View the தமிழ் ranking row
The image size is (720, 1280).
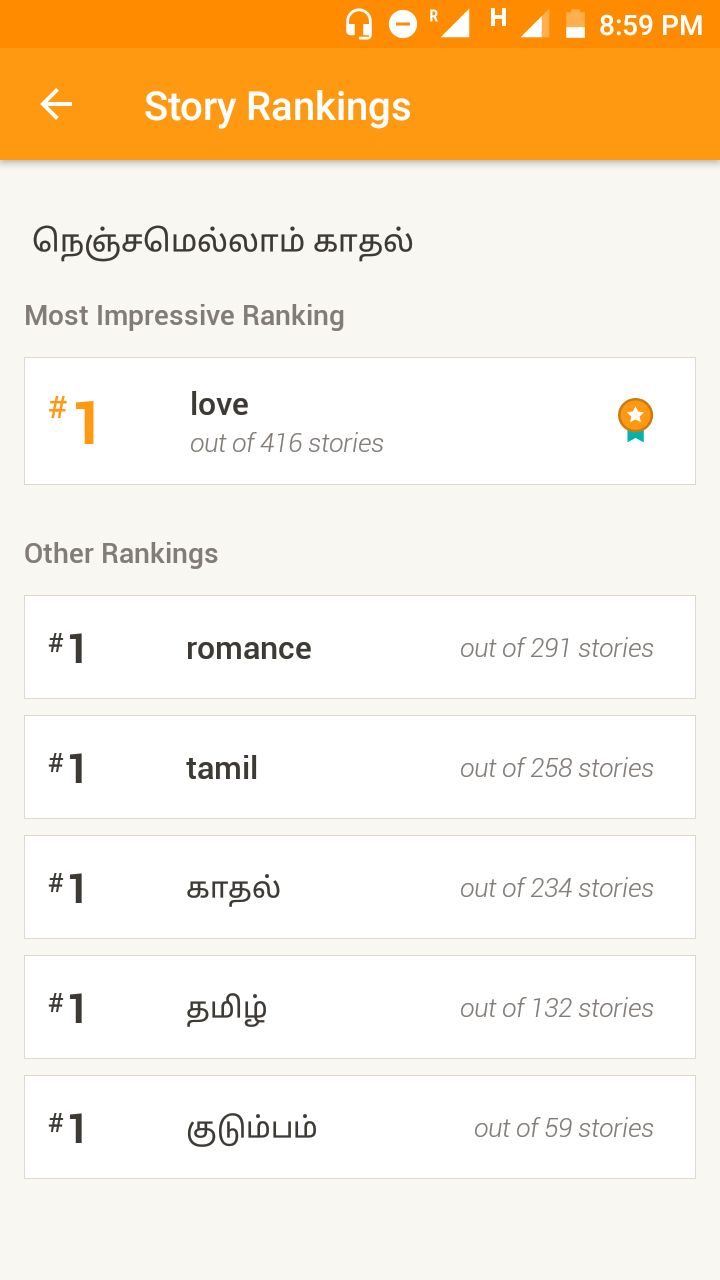pyautogui.click(x=360, y=1007)
